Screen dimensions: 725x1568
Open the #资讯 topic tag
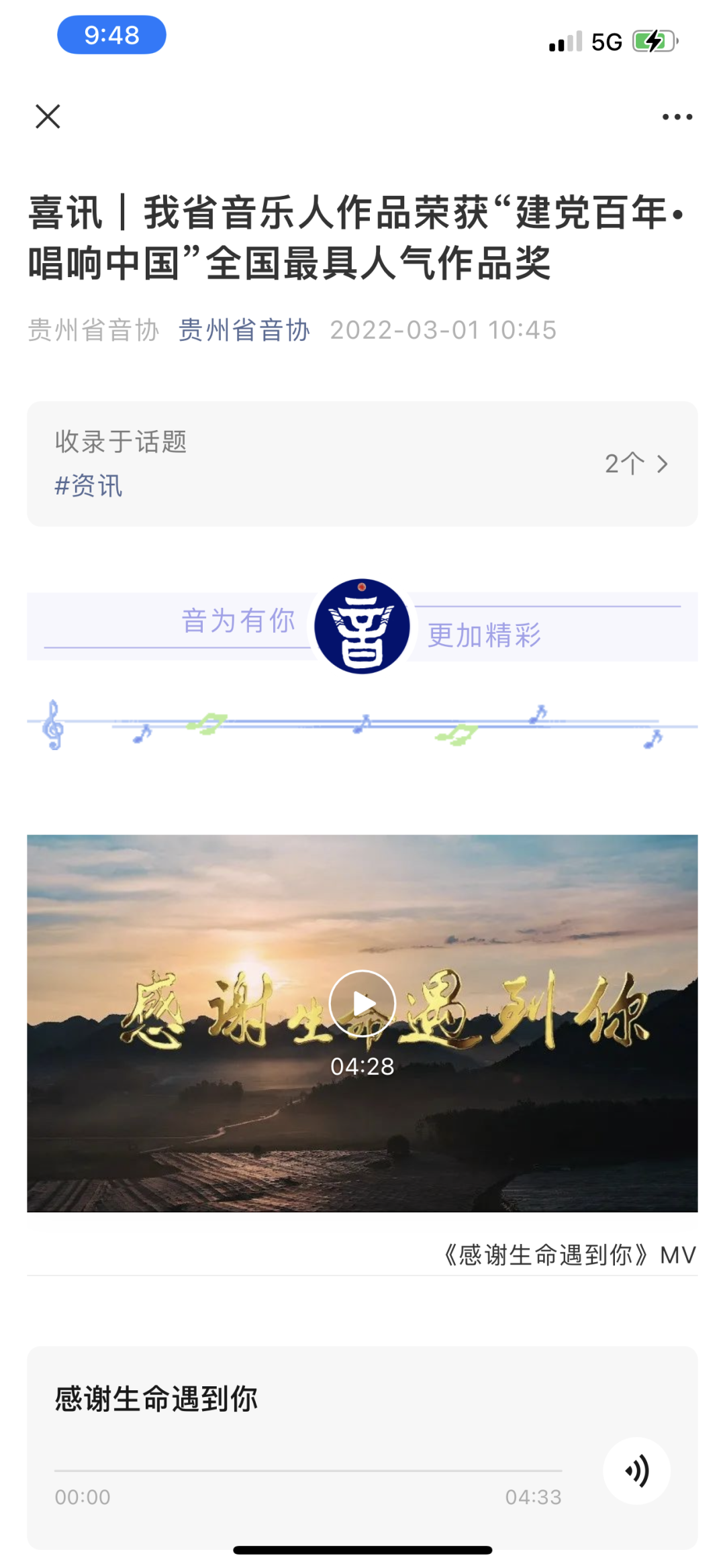point(89,486)
